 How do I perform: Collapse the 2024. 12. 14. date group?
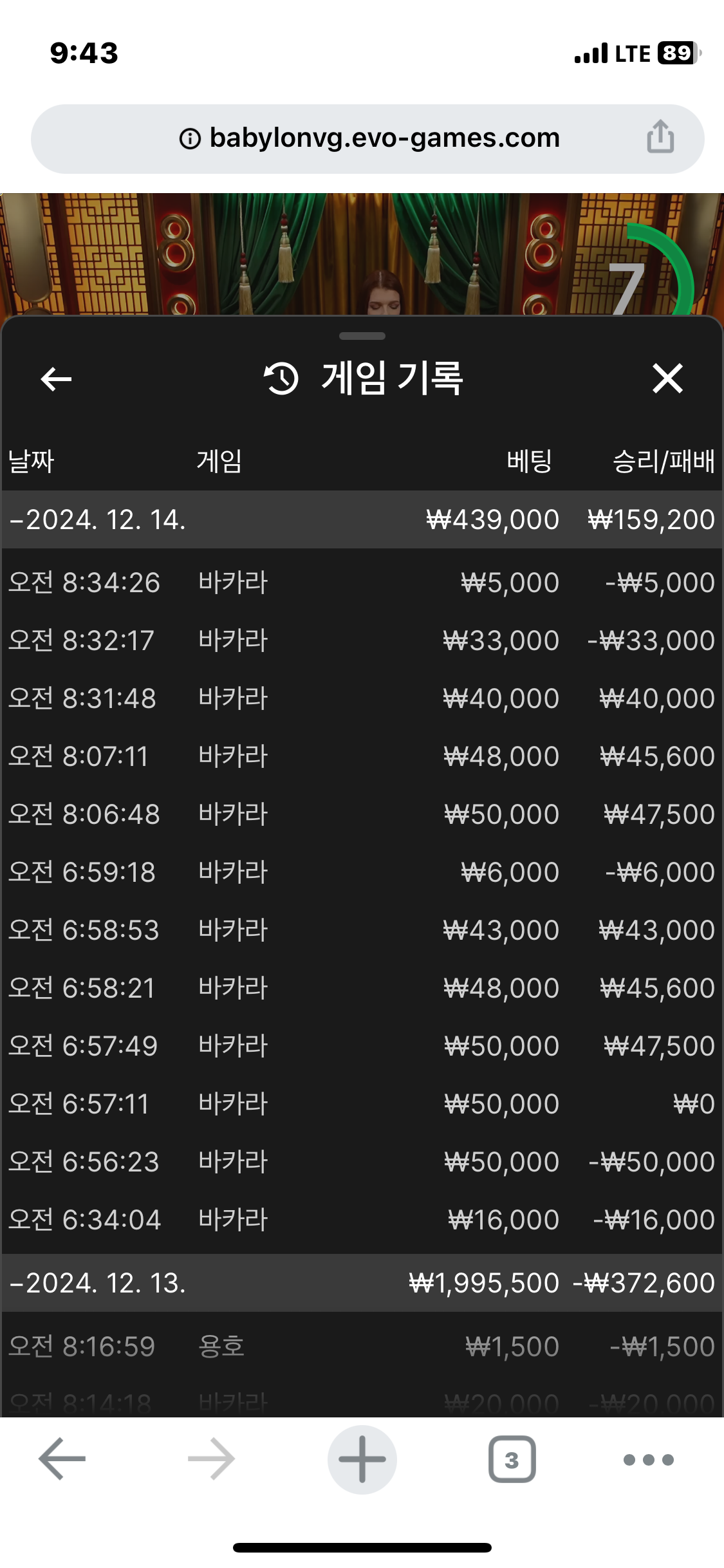click(362, 519)
